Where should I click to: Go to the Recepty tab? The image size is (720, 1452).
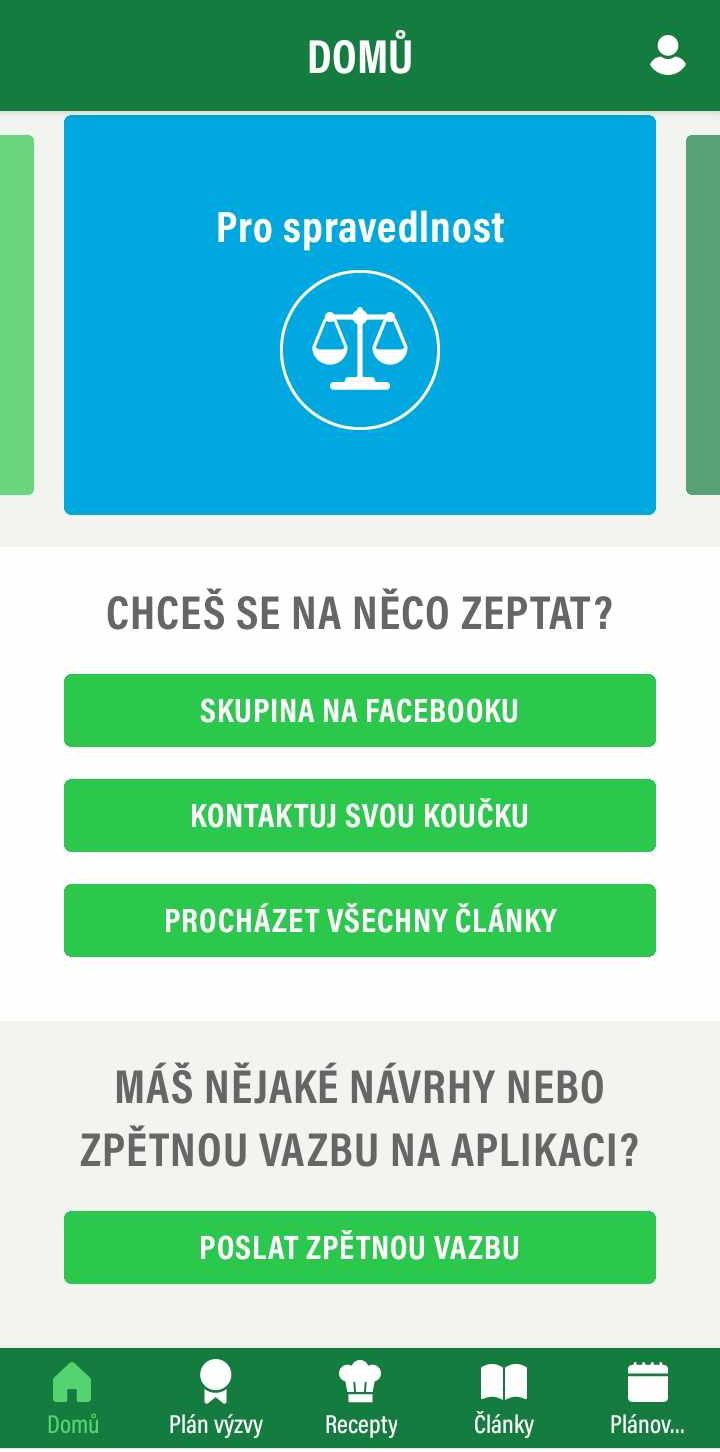tap(360, 1399)
